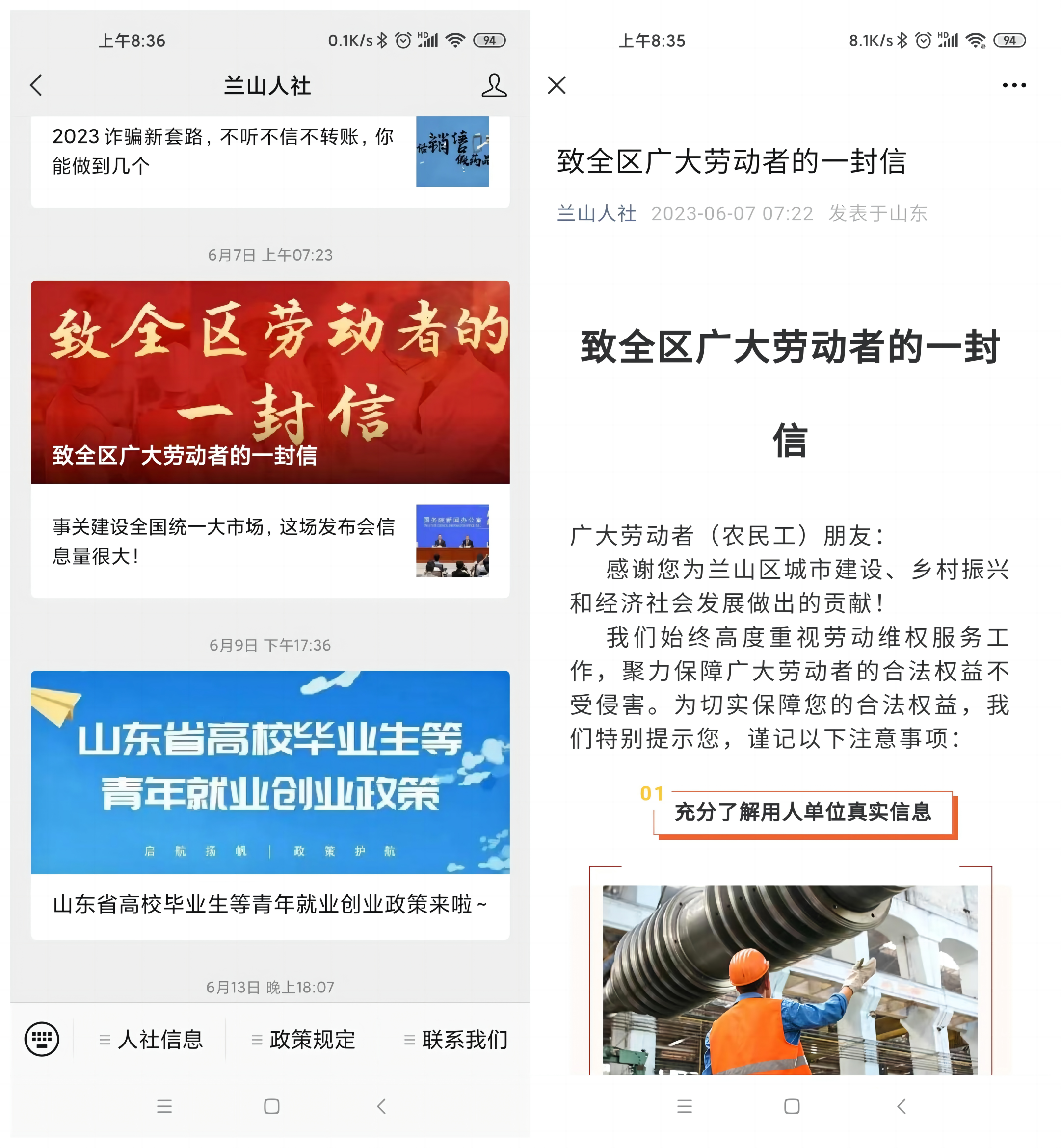Expand the 政策规定 menu

point(304,1040)
